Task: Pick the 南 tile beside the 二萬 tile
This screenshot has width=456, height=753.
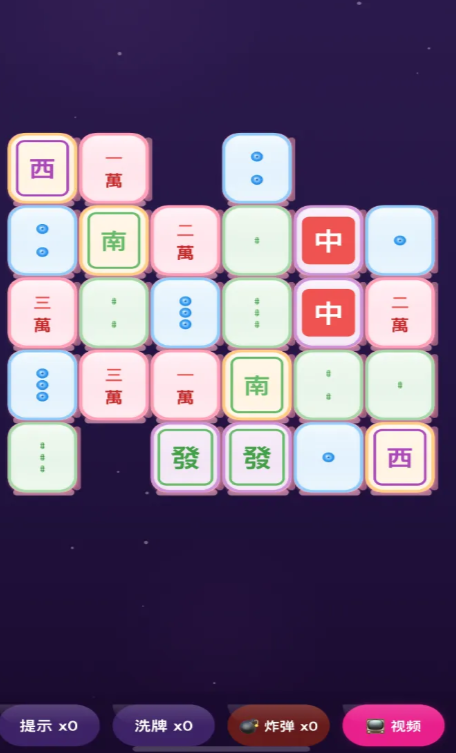Action: tap(114, 241)
